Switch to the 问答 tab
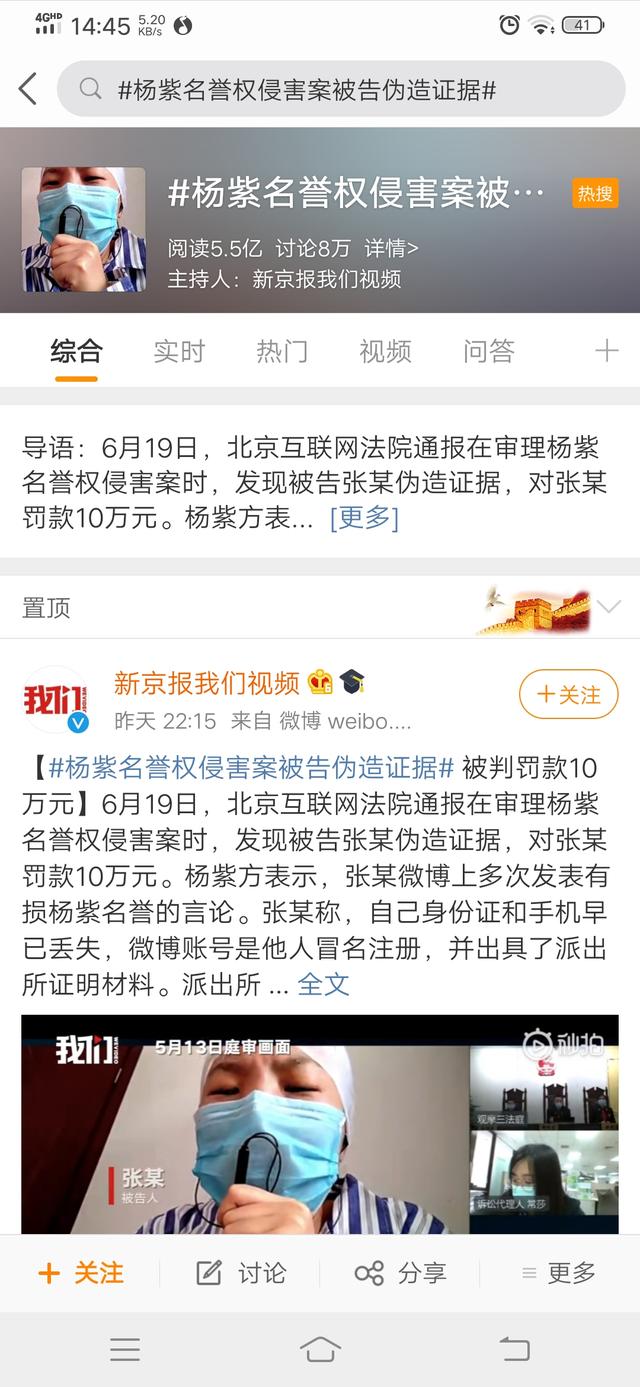Screen dimensions: 640x1387 488,351
